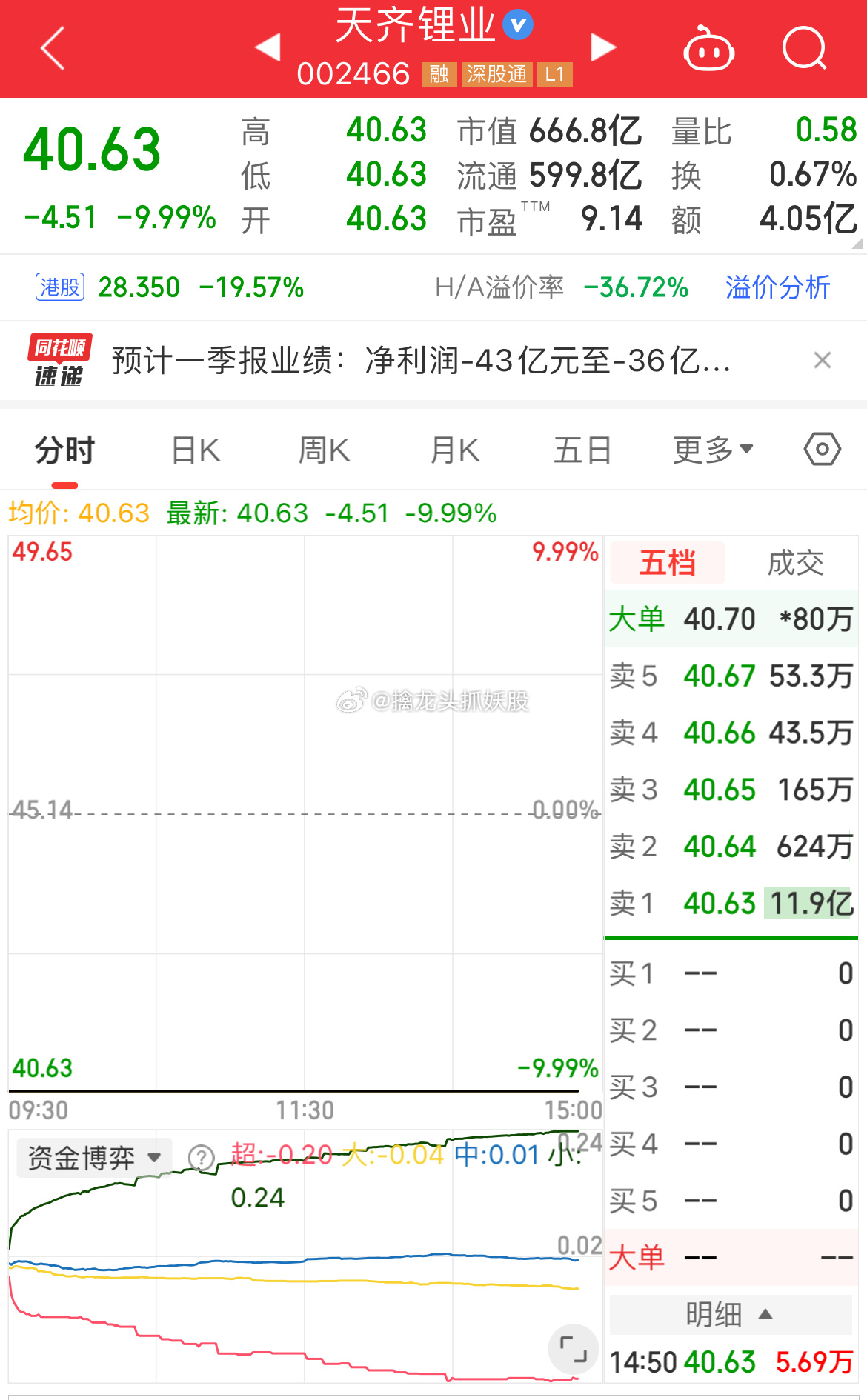Switch to the 日K chart tab
This screenshot has height=1400, width=867.
point(196,450)
